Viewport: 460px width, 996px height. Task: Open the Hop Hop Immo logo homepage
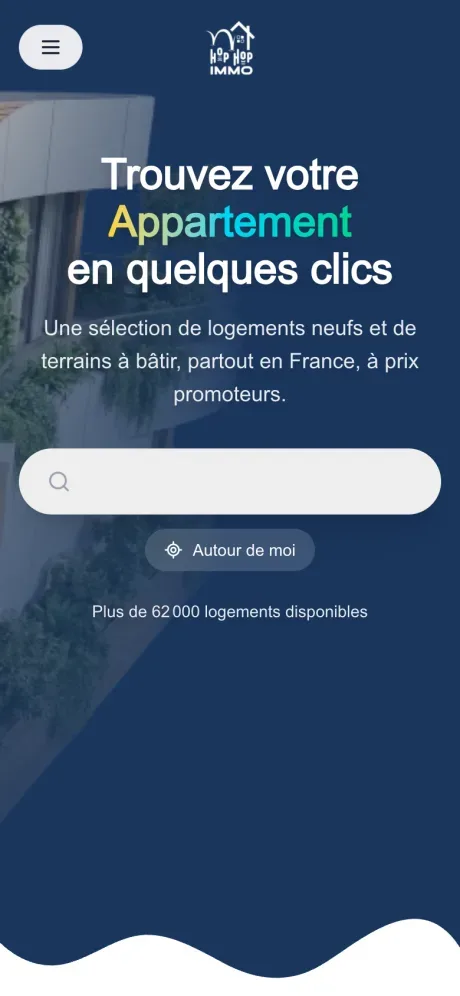(x=231, y=48)
